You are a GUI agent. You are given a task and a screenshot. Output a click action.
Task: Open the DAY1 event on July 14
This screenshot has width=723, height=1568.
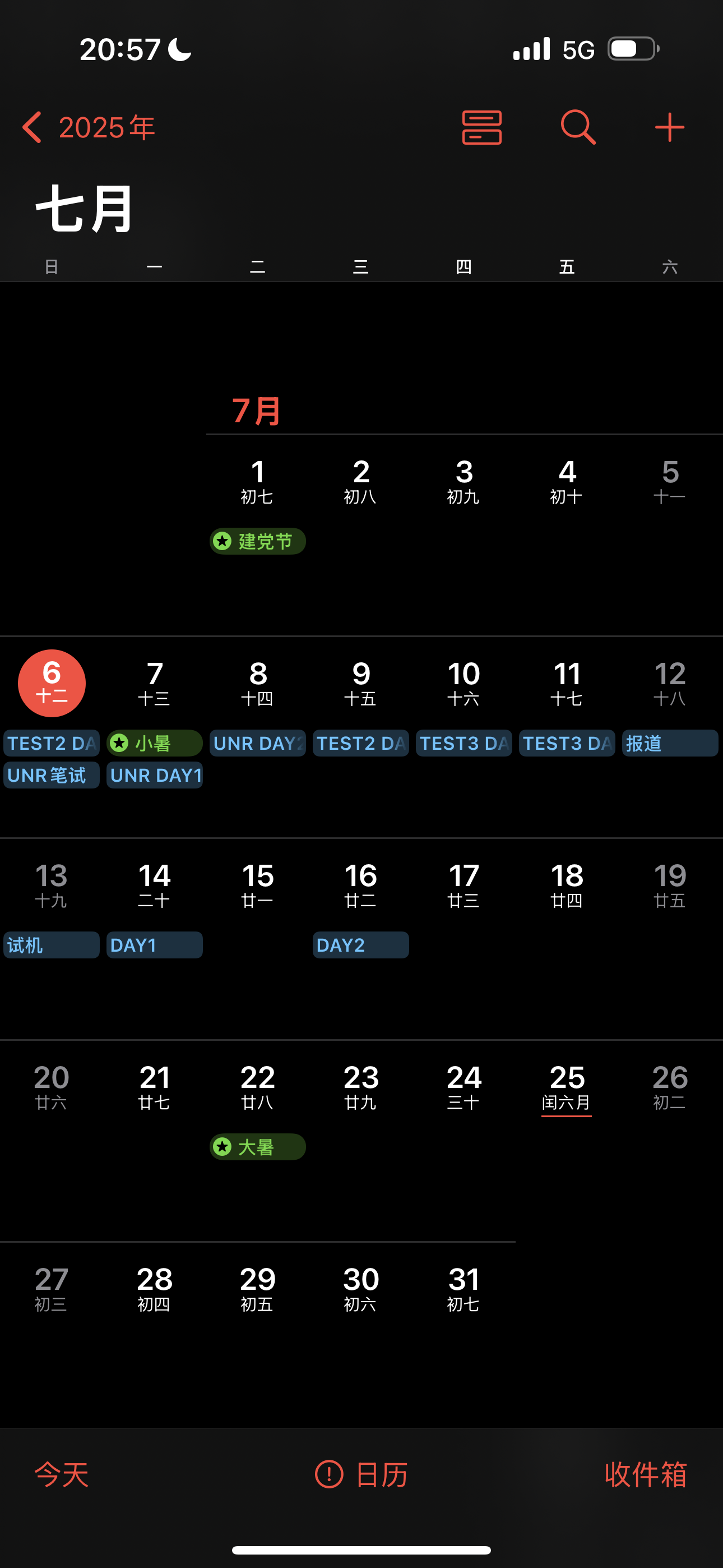155,945
